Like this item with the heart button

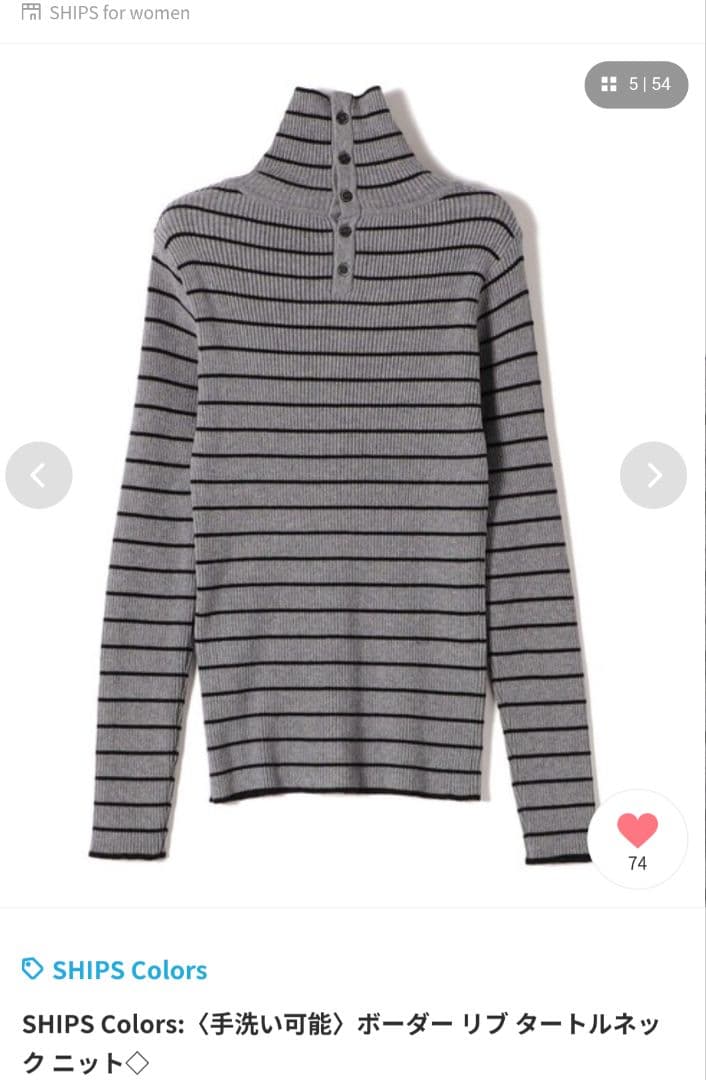point(637,838)
